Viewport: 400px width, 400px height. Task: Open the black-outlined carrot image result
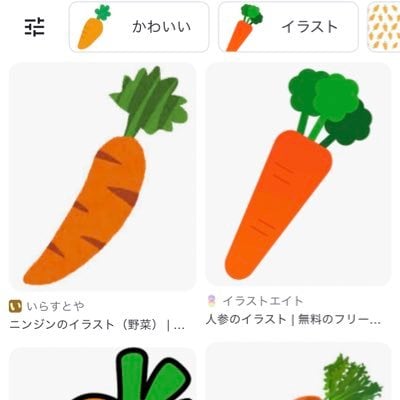(x=102, y=374)
